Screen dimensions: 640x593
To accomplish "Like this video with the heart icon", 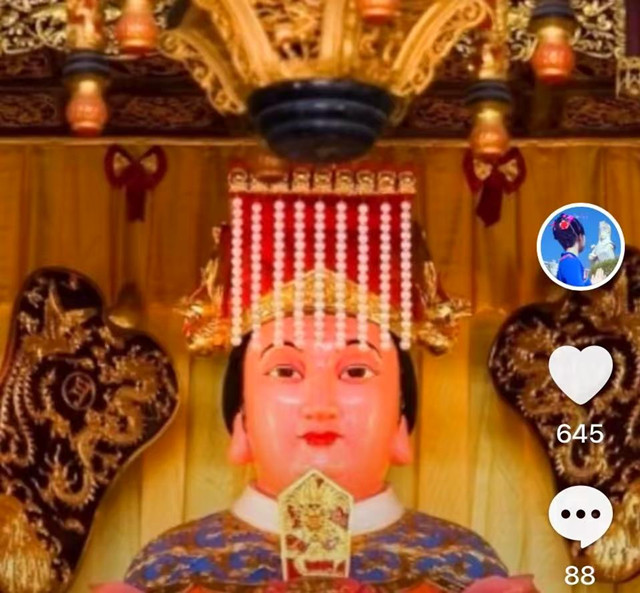I will point(581,374).
